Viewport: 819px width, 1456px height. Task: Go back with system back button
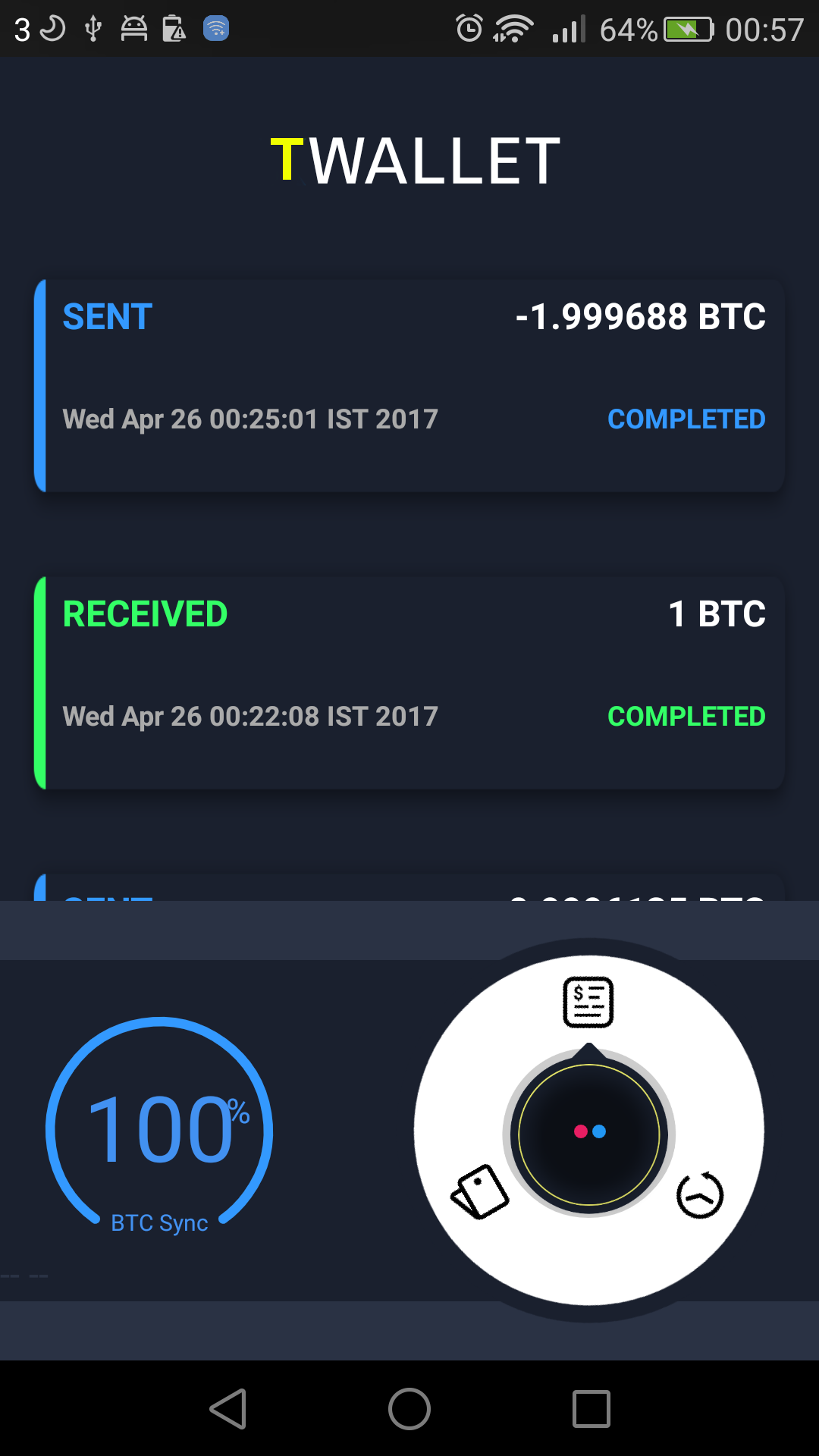click(228, 1409)
